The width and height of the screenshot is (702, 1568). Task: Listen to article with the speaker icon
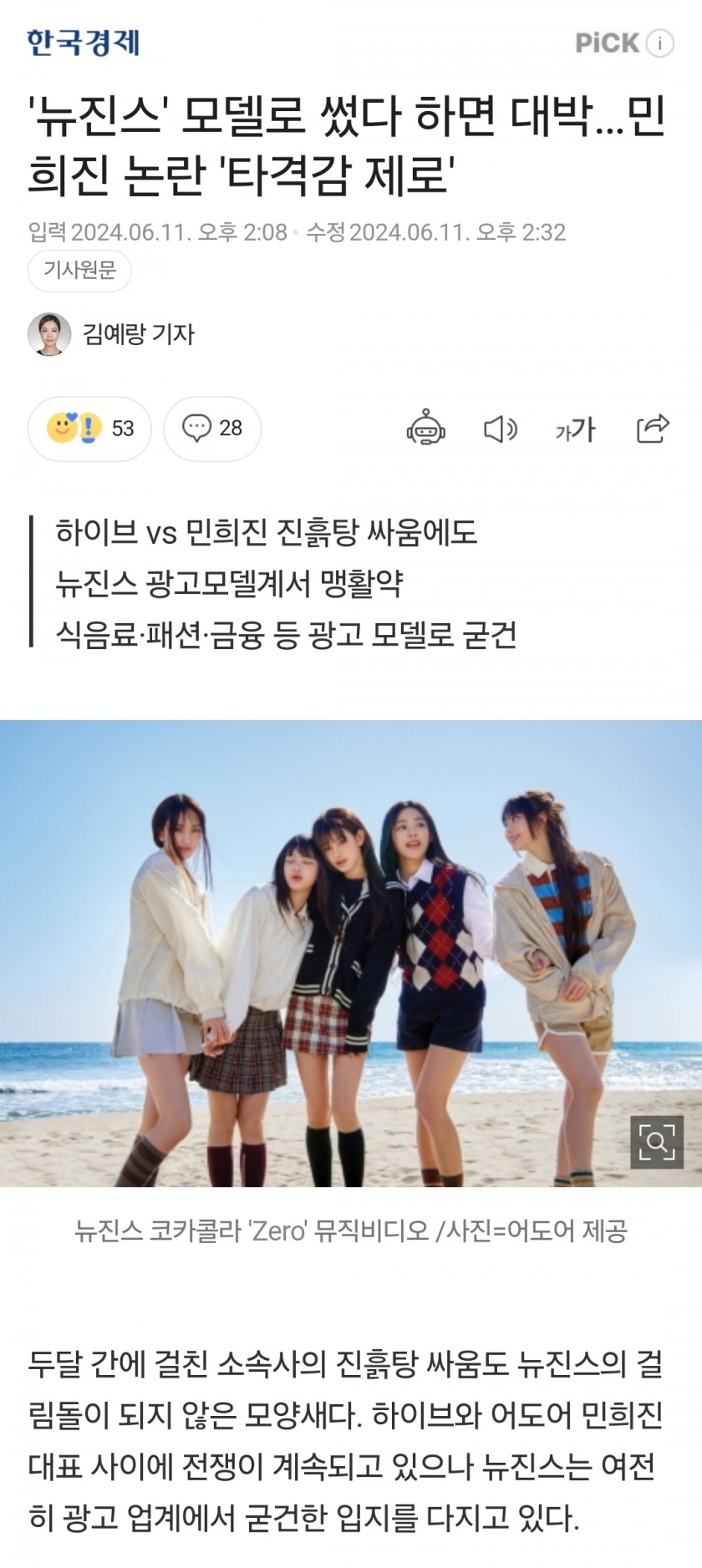click(x=500, y=429)
